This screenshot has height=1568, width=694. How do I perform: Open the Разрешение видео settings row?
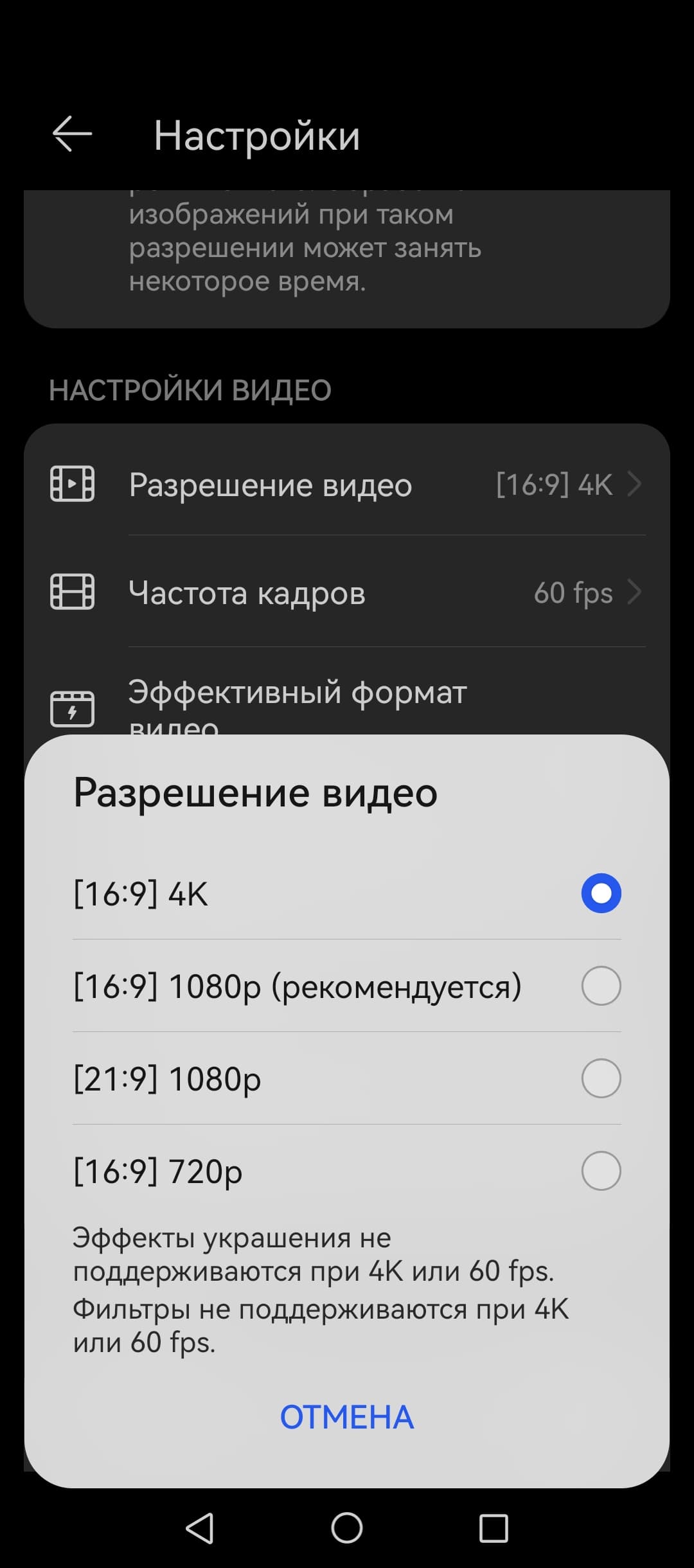[x=347, y=485]
